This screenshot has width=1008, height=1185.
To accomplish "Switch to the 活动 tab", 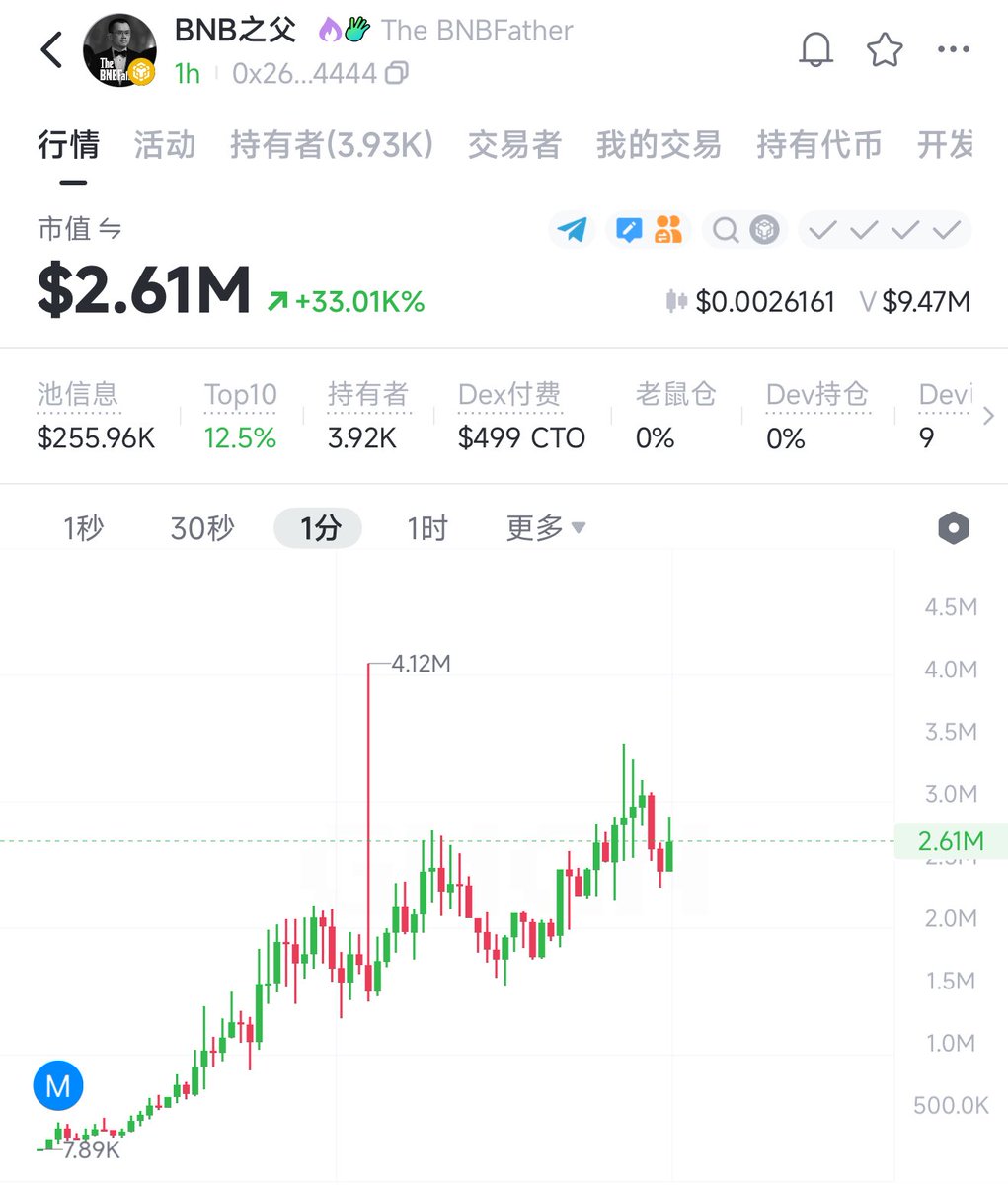I will pos(164,145).
